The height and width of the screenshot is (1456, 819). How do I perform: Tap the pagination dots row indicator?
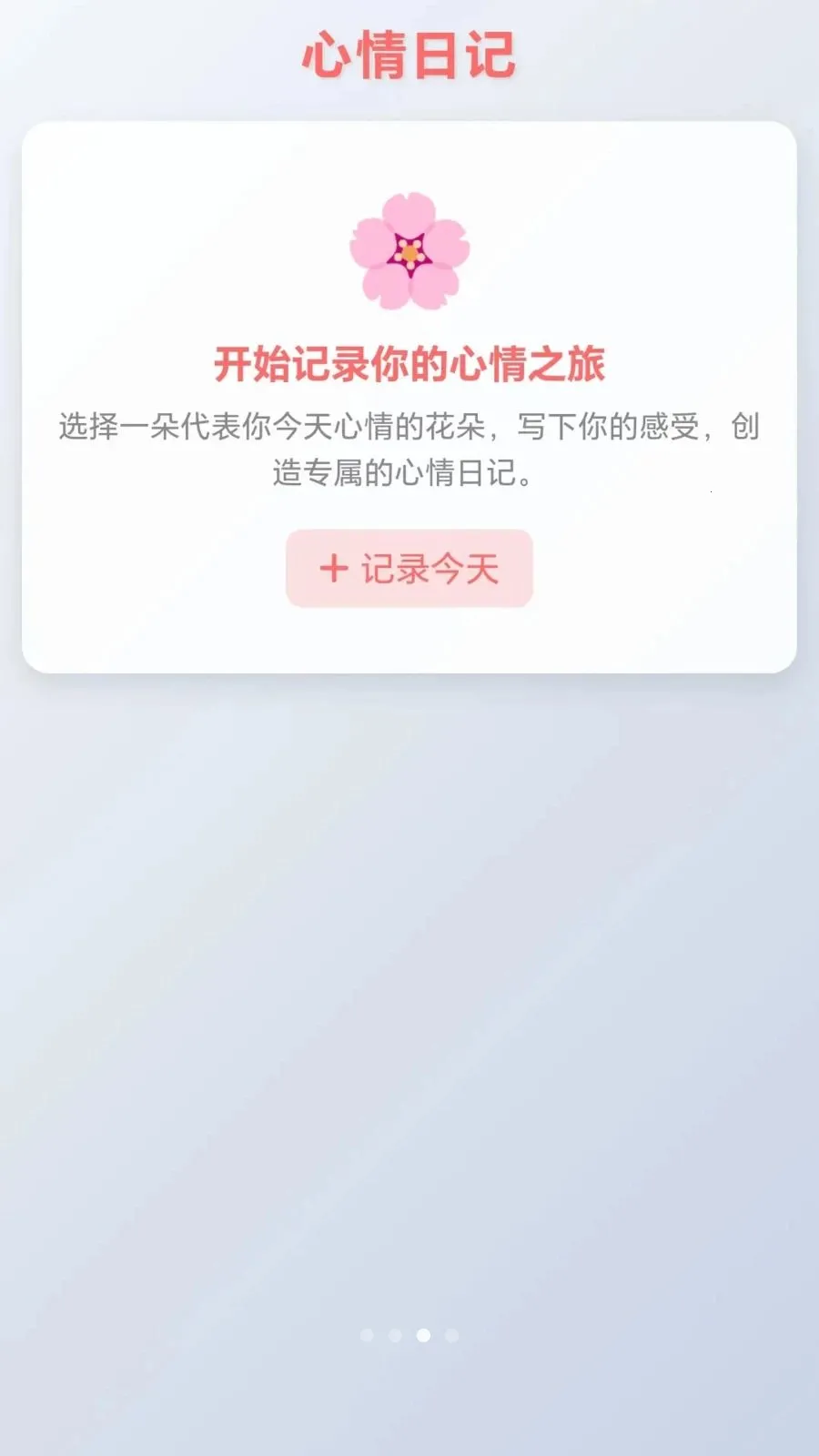tap(409, 1334)
